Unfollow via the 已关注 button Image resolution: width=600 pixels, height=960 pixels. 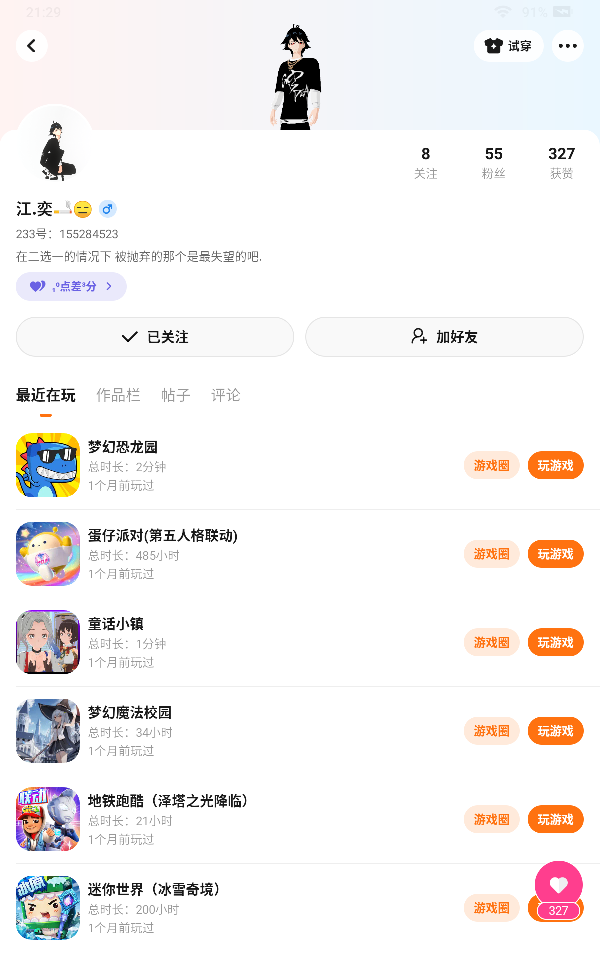(155, 337)
